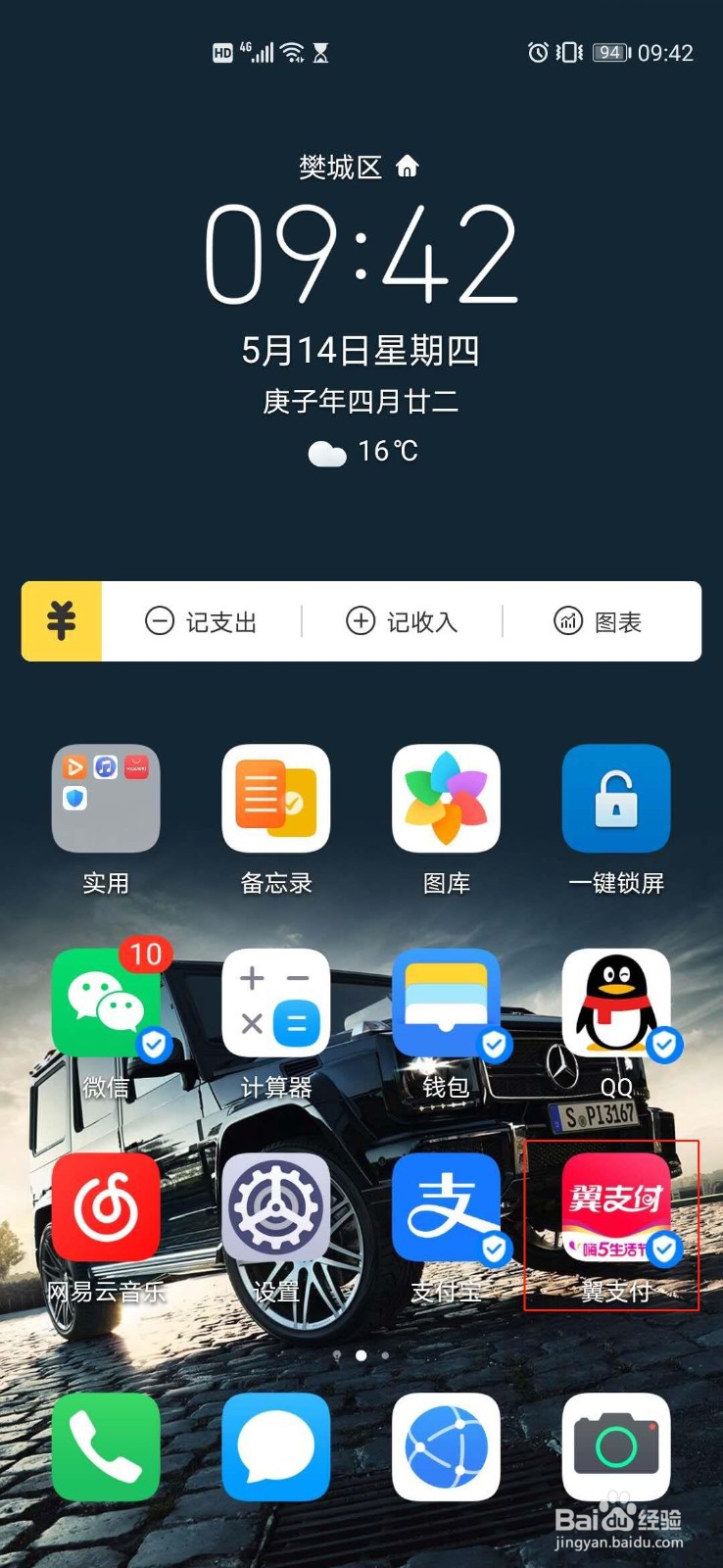Launch Alipay (支付宝)

pos(446,1207)
